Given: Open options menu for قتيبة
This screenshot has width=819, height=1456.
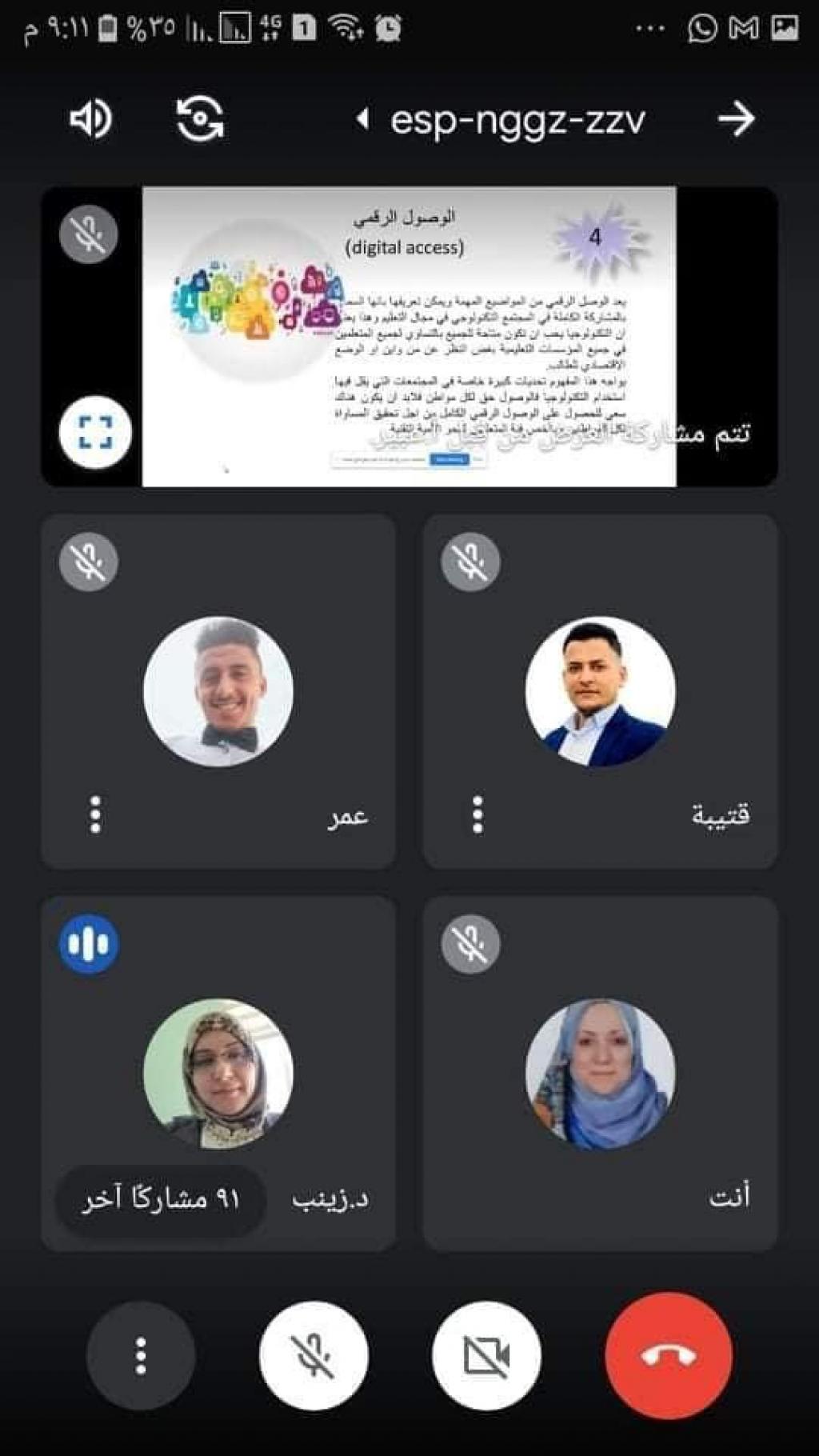Looking at the screenshot, I should (477, 814).
